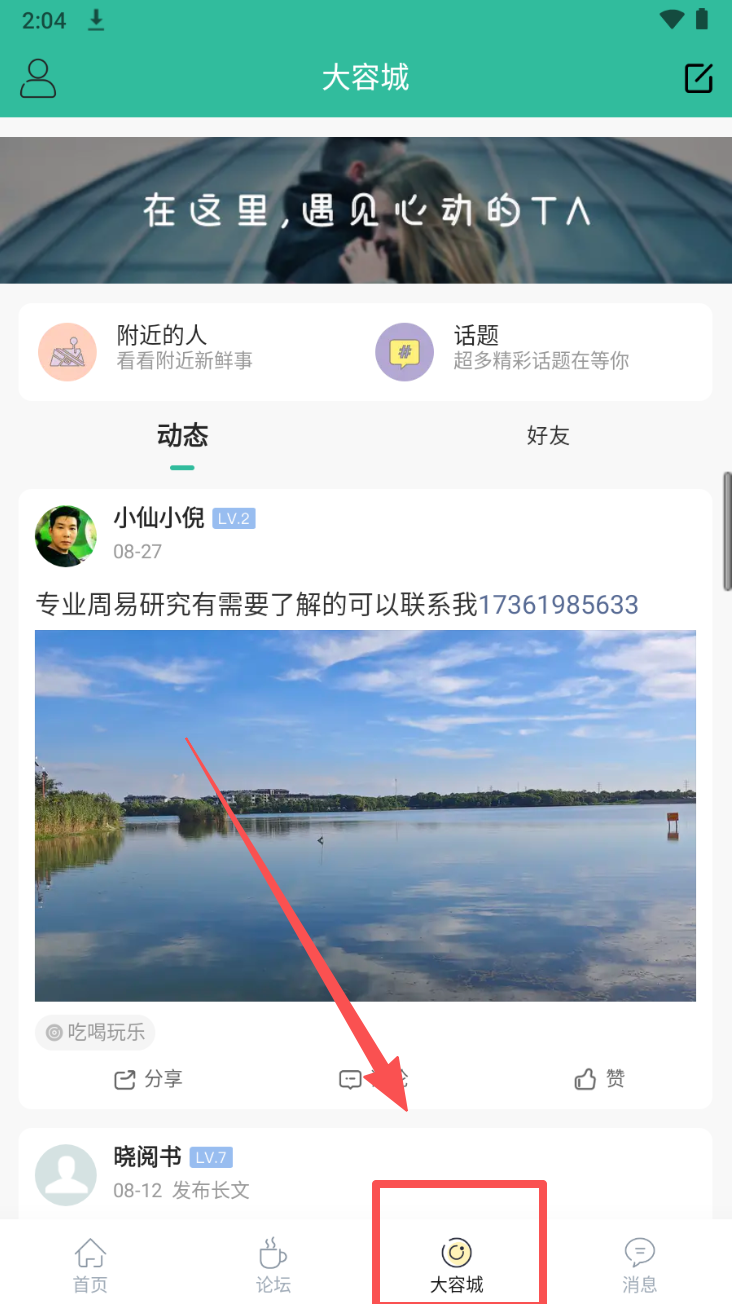Open the 消息 messages tab
This screenshot has height=1304, width=732.
pyautogui.click(x=640, y=1264)
